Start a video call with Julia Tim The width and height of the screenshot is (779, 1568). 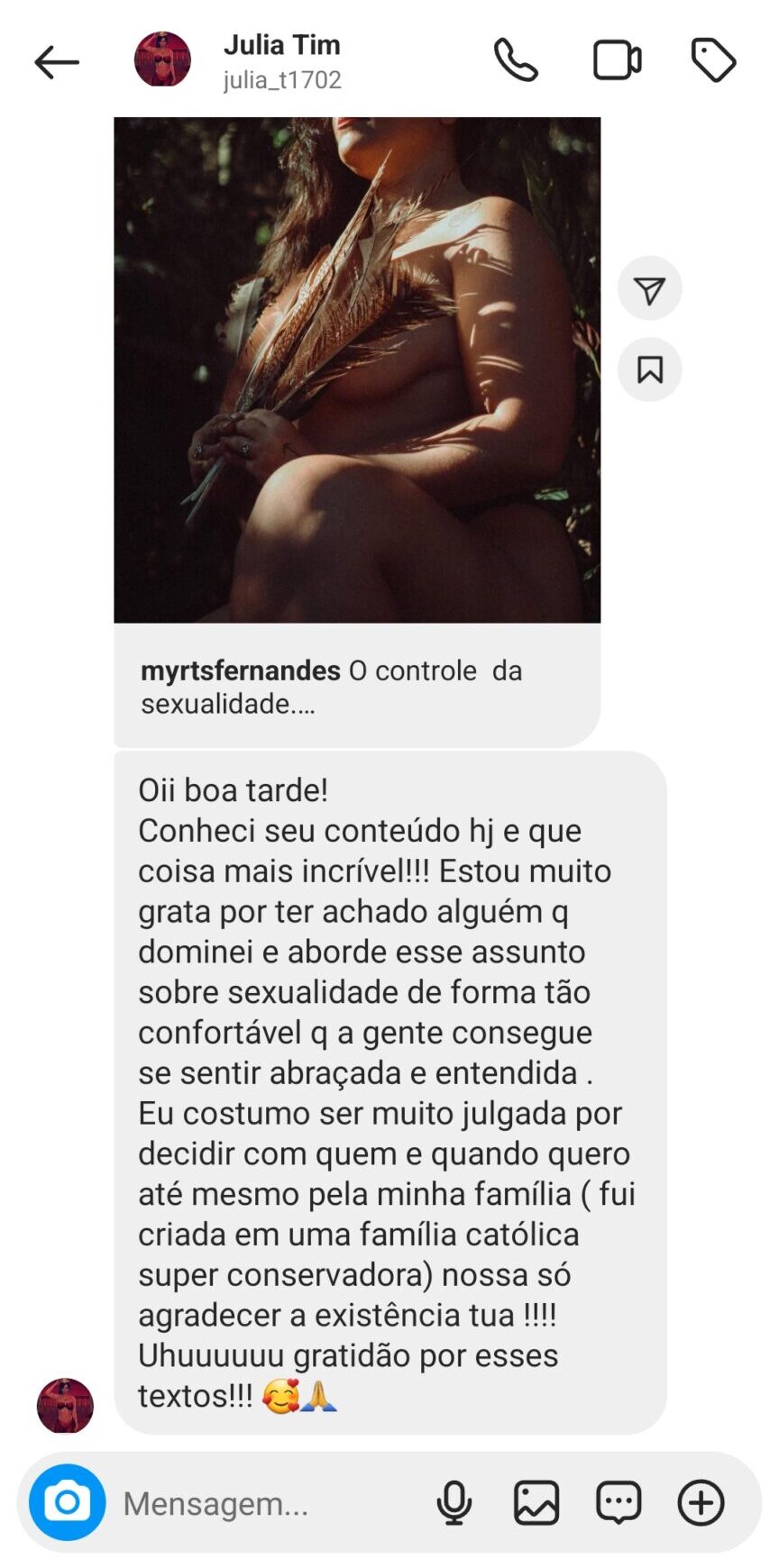tap(618, 61)
